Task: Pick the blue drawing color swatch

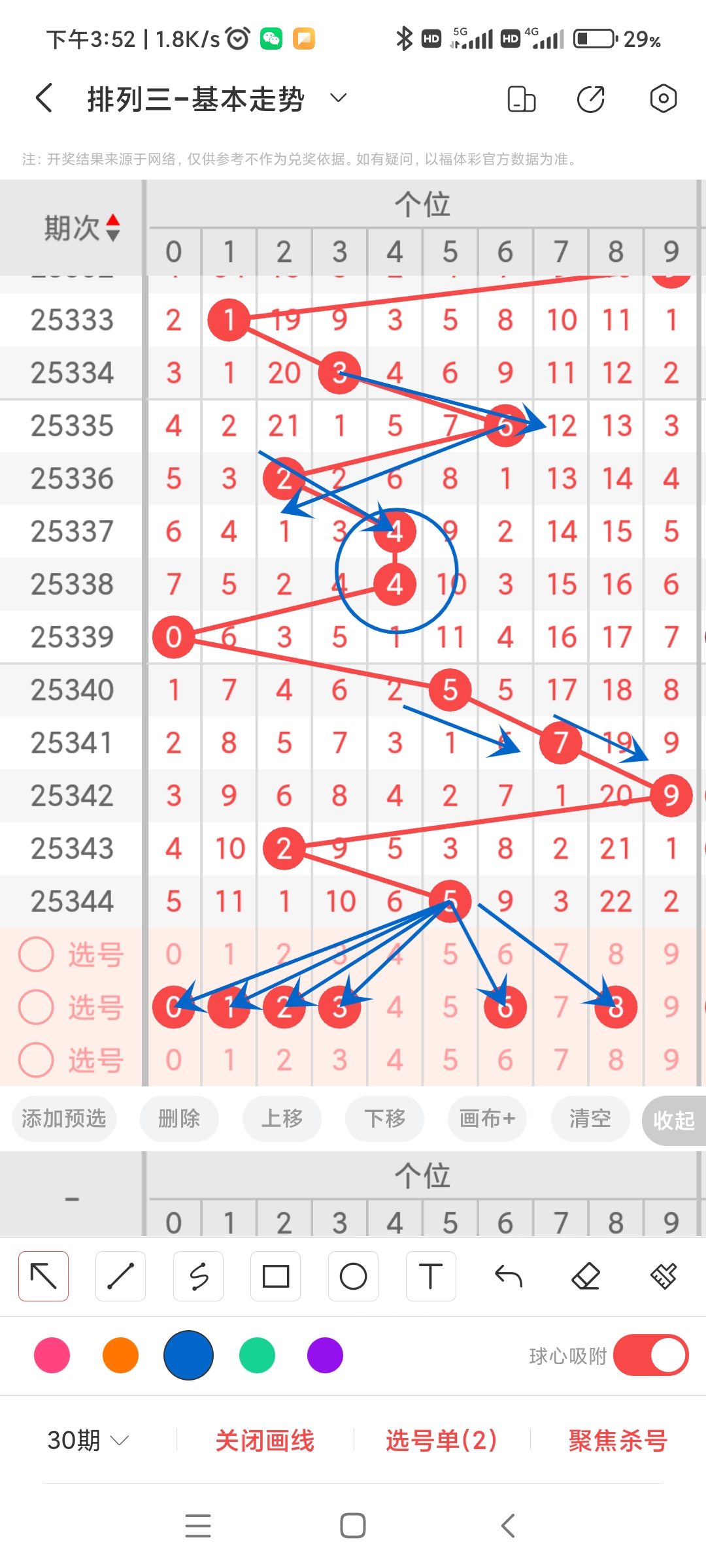Action: coord(188,1356)
